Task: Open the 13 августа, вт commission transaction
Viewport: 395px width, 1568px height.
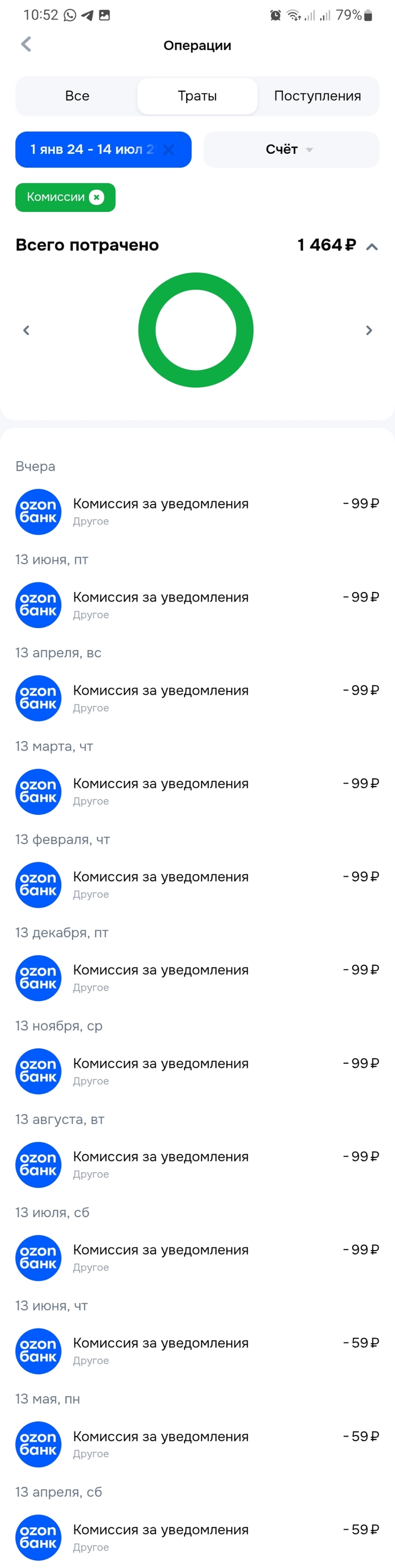Action: (197, 1164)
